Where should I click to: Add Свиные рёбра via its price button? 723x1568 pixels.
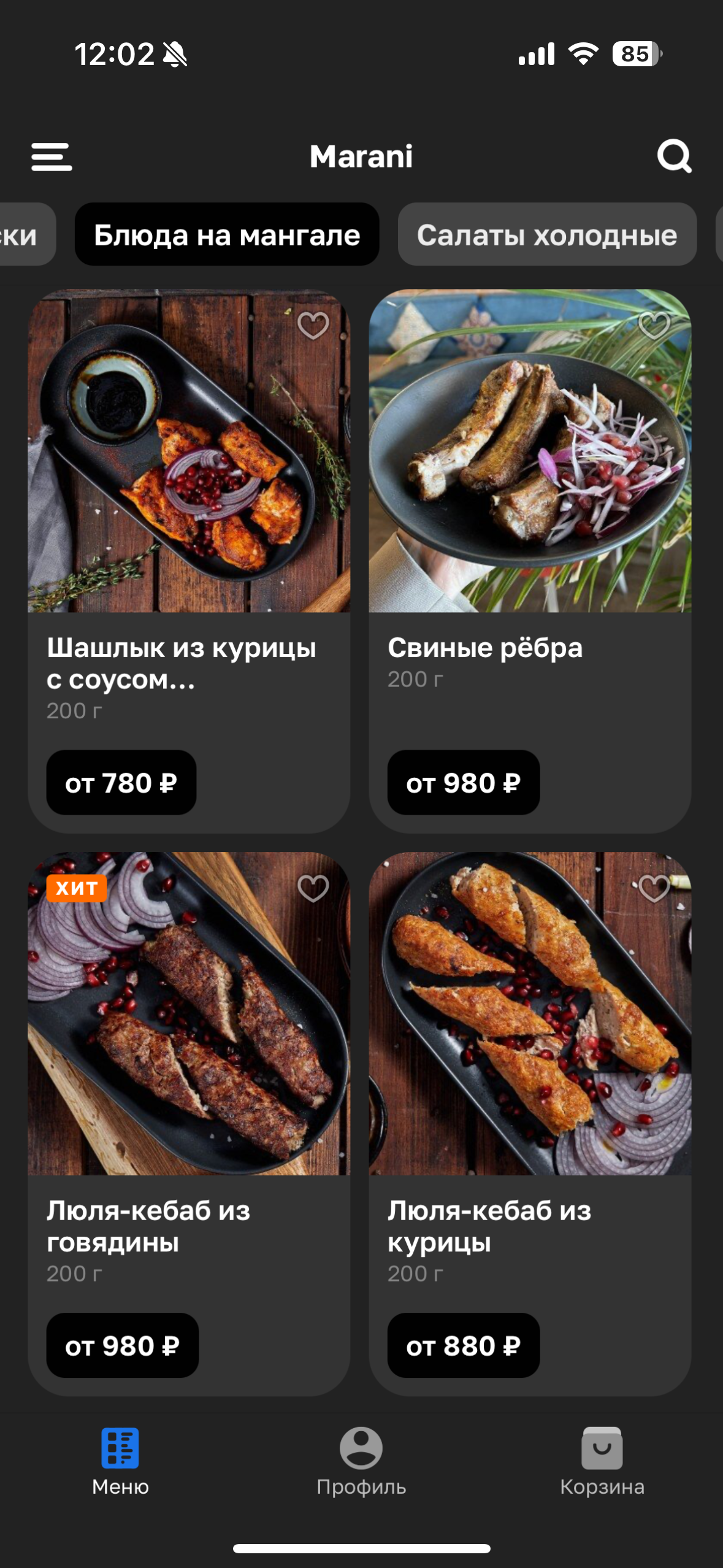coord(464,783)
